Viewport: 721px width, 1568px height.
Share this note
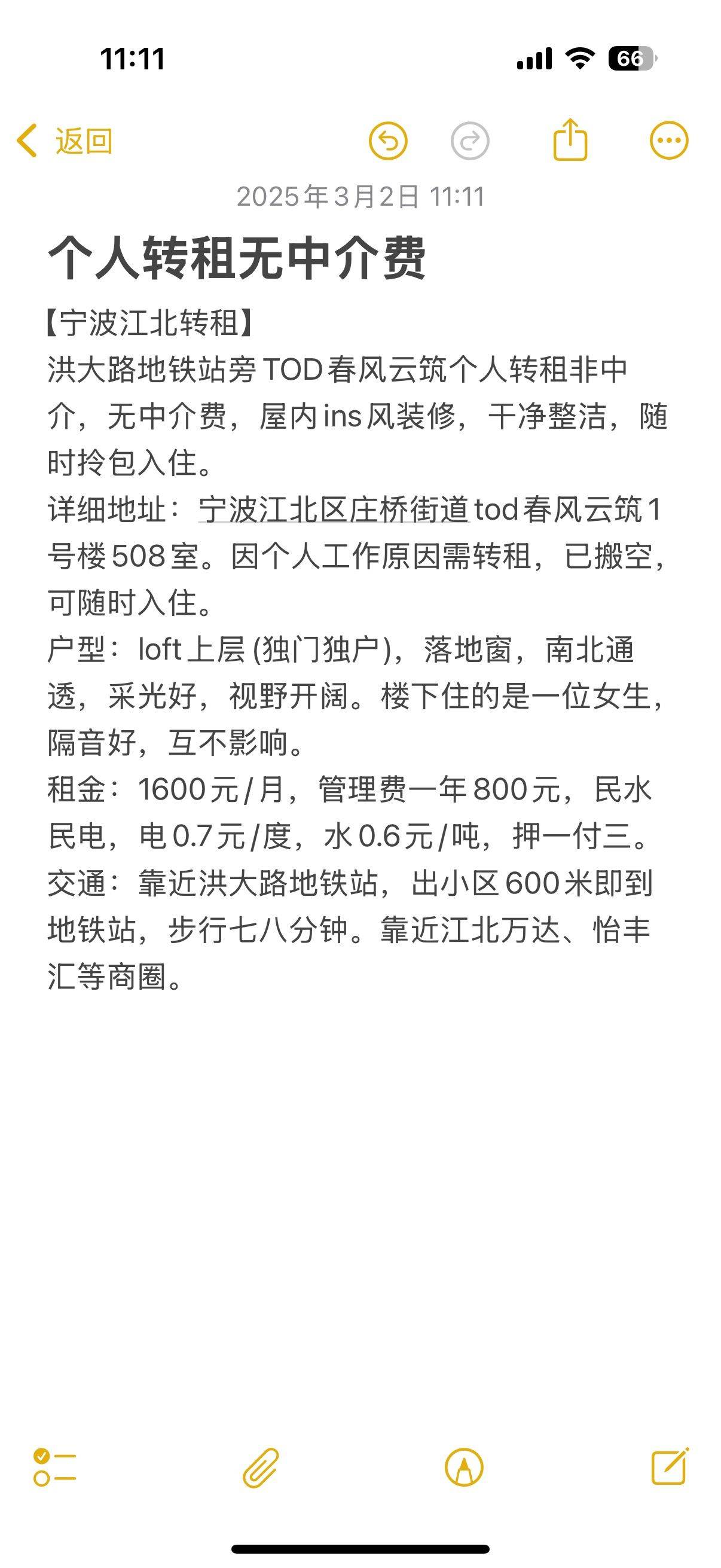[x=570, y=140]
